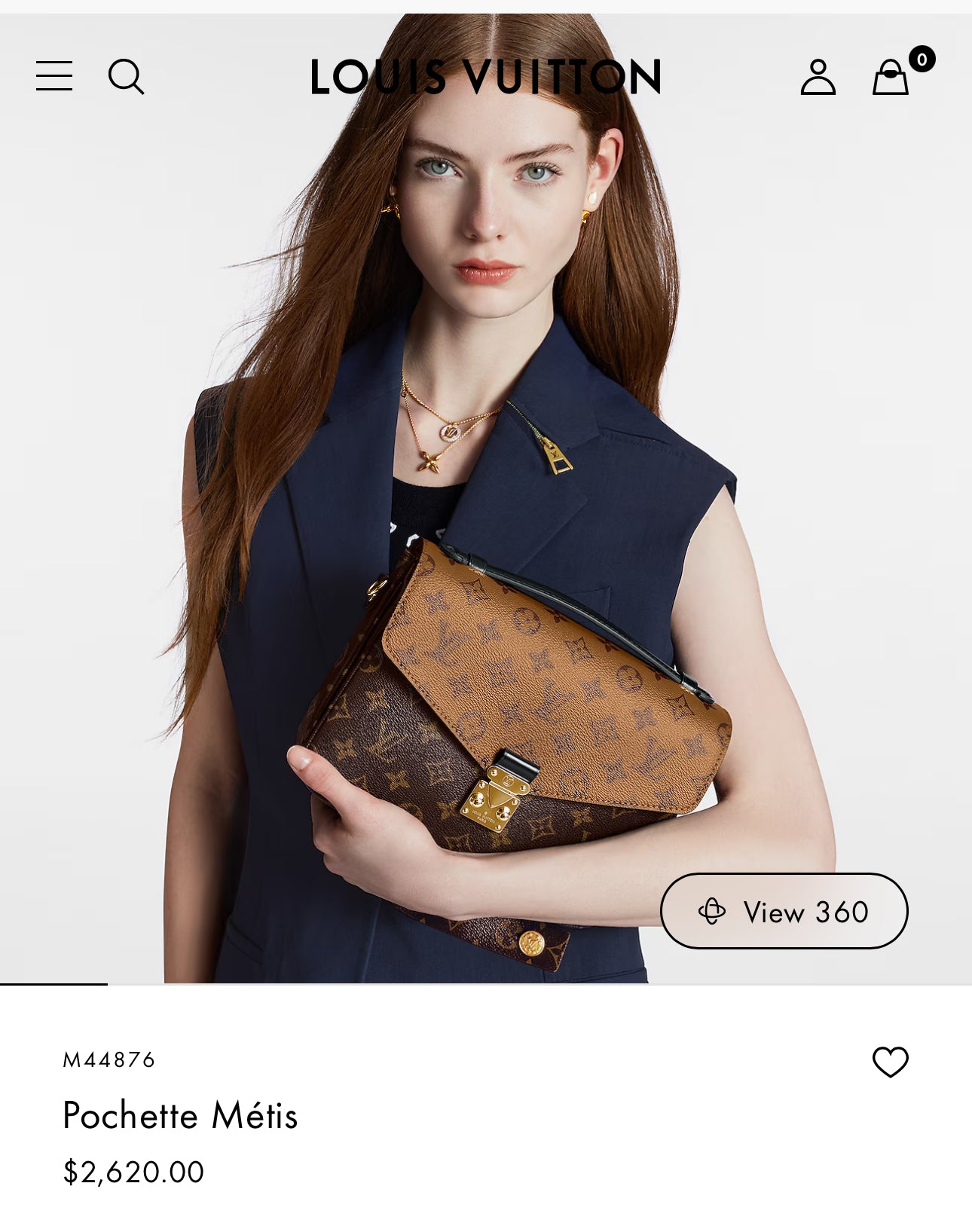Tap the View 360 button
This screenshot has height=1232, width=972.
point(784,911)
